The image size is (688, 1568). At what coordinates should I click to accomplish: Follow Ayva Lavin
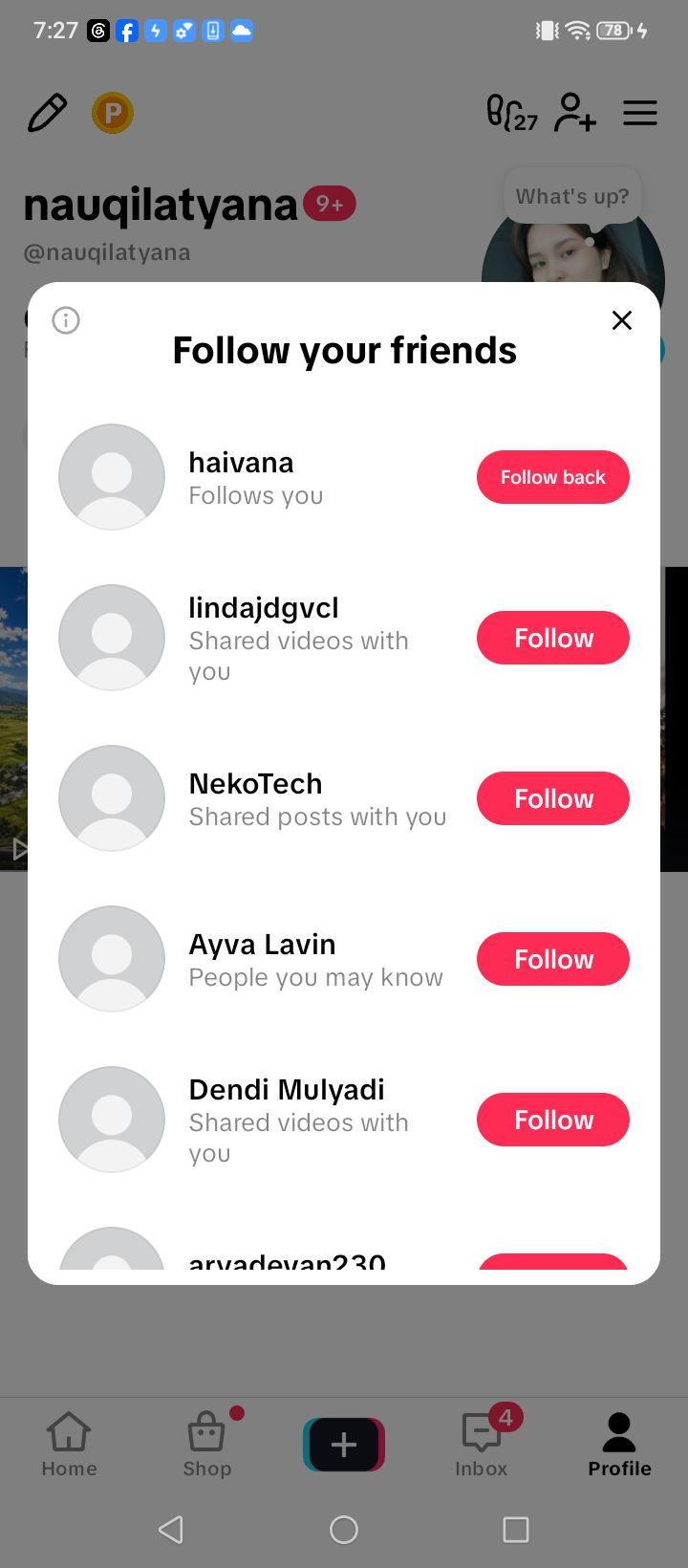coord(553,959)
